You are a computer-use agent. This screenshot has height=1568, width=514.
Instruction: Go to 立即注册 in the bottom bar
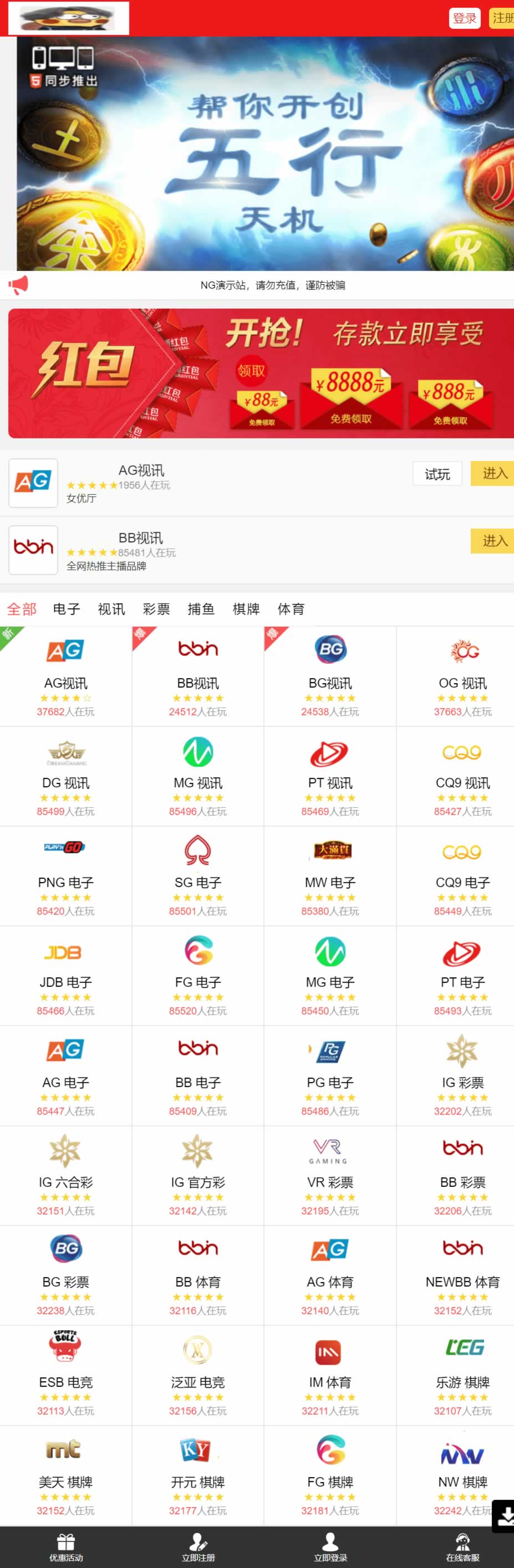tap(198, 1547)
